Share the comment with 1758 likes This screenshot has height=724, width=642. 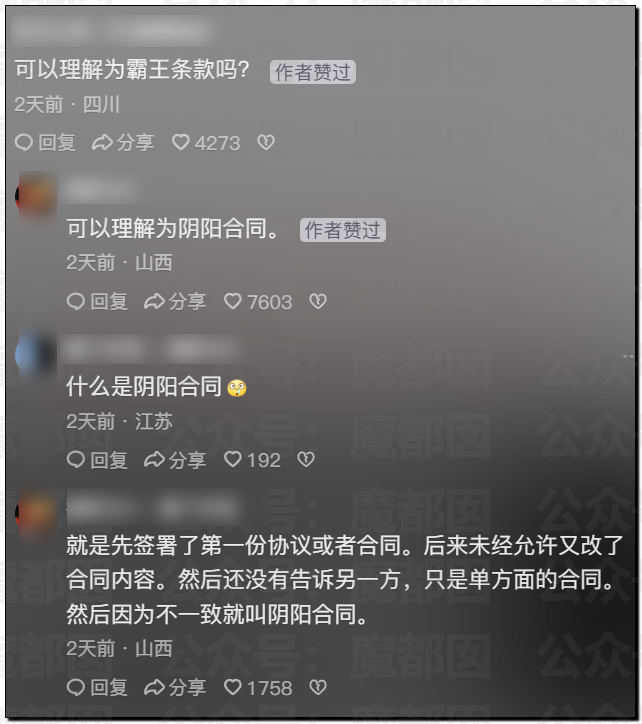point(176,688)
